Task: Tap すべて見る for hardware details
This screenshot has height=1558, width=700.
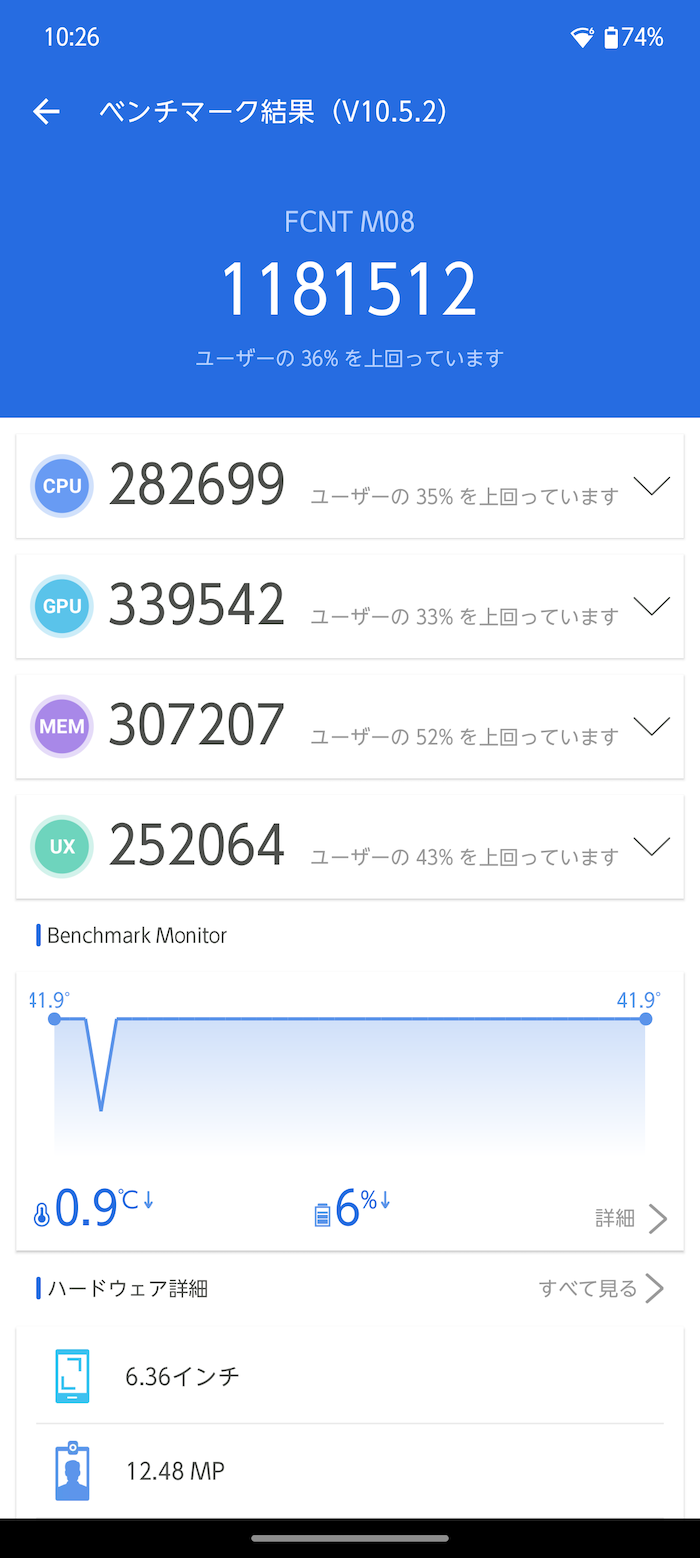Action: 601,1288
